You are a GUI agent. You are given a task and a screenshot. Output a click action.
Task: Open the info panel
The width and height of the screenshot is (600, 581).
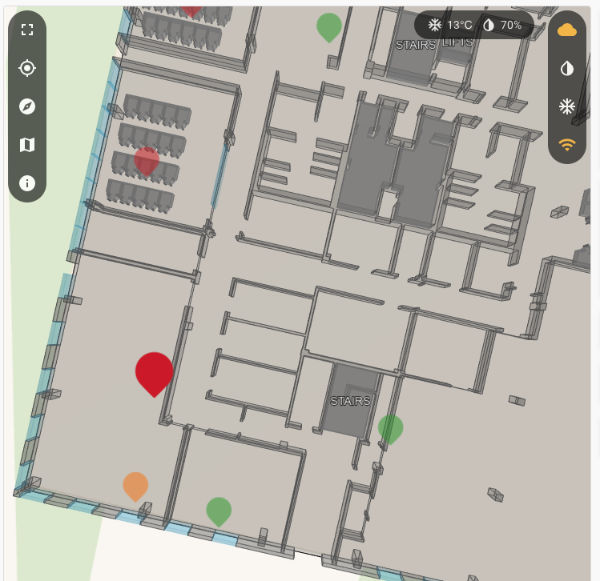(27, 183)
